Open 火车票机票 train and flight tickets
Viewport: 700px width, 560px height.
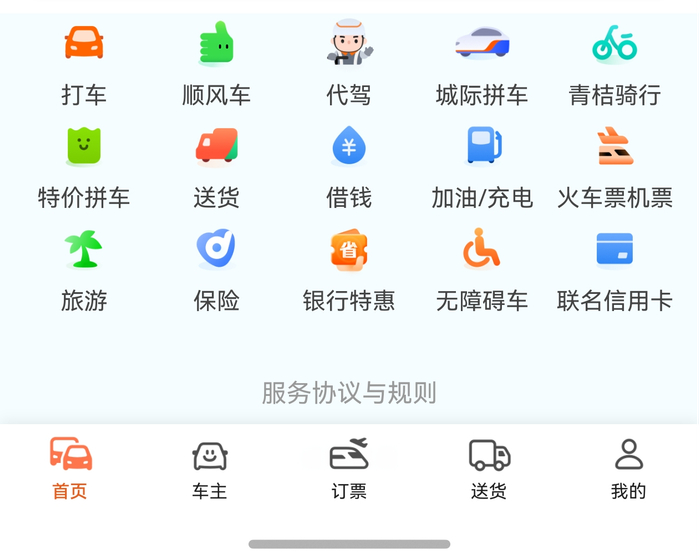614,167
